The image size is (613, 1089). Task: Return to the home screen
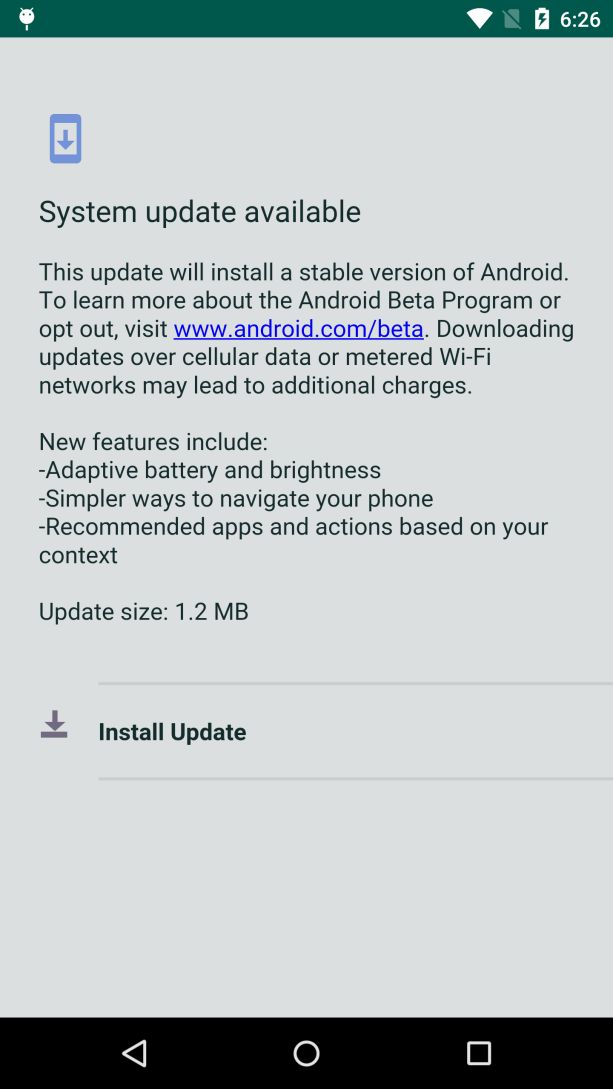point(306,1052)
